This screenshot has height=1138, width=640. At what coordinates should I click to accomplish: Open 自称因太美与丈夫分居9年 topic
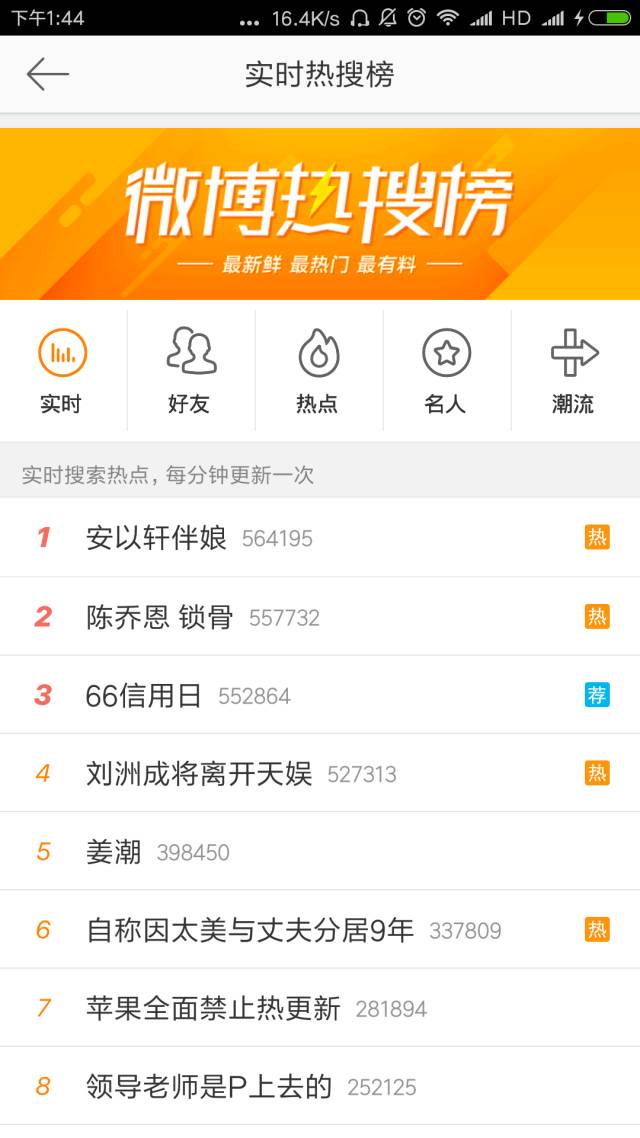coord(320,930)
